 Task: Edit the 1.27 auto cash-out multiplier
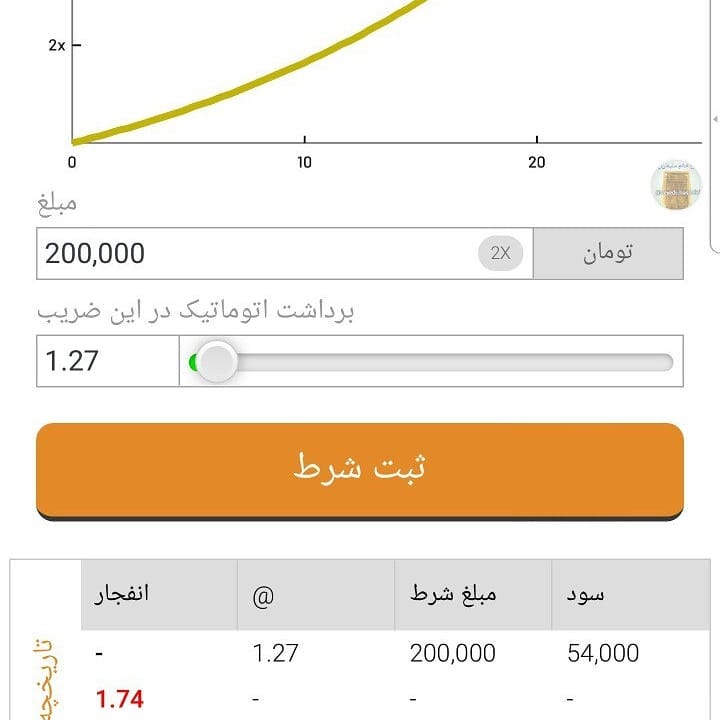click(108, 361)
